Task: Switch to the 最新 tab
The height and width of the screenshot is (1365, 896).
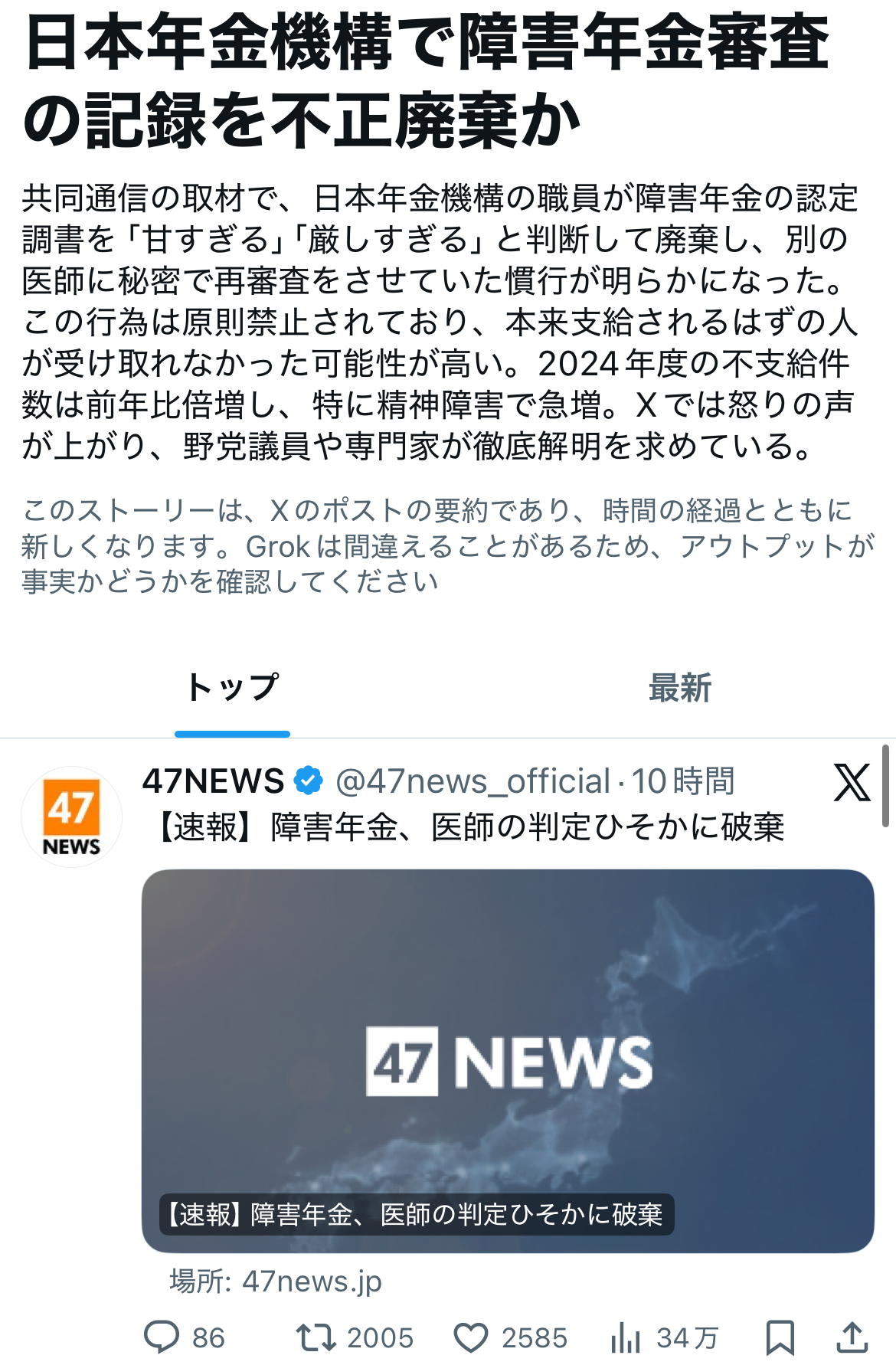Action: (679, 688)
